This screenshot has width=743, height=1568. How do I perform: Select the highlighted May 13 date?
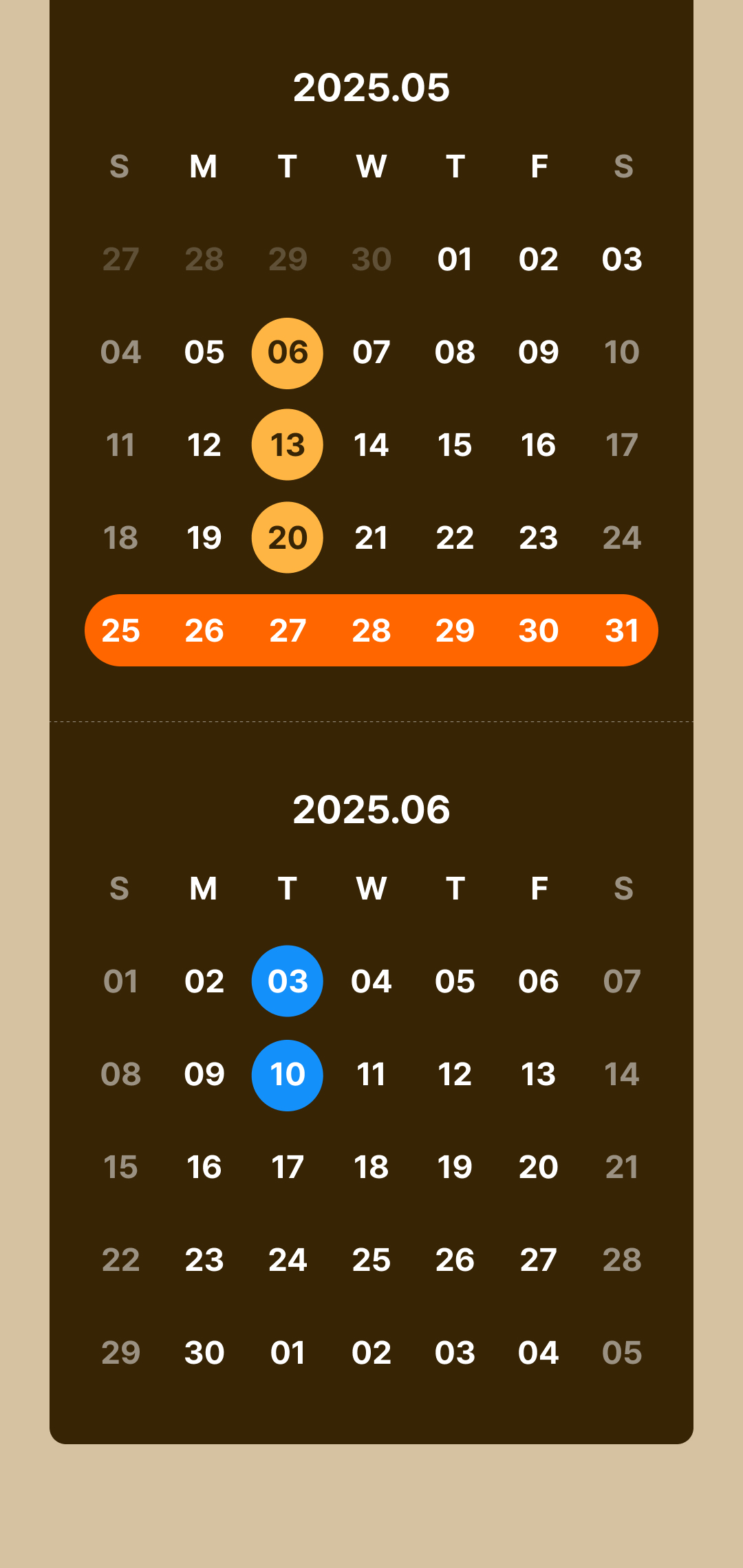click(x=288, y=445)
